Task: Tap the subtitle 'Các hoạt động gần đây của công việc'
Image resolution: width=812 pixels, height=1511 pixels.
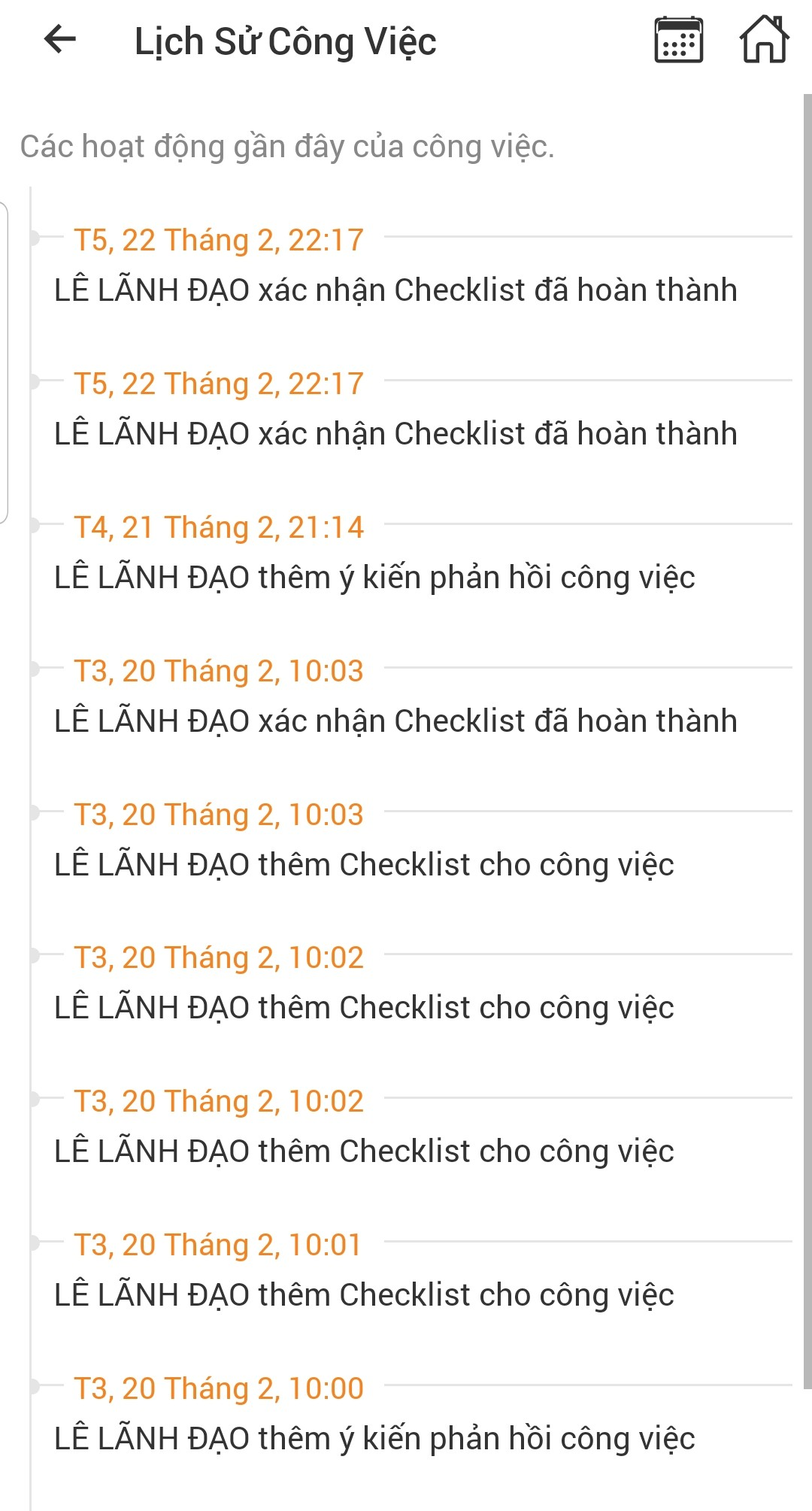Action: [x=288, y=147]
